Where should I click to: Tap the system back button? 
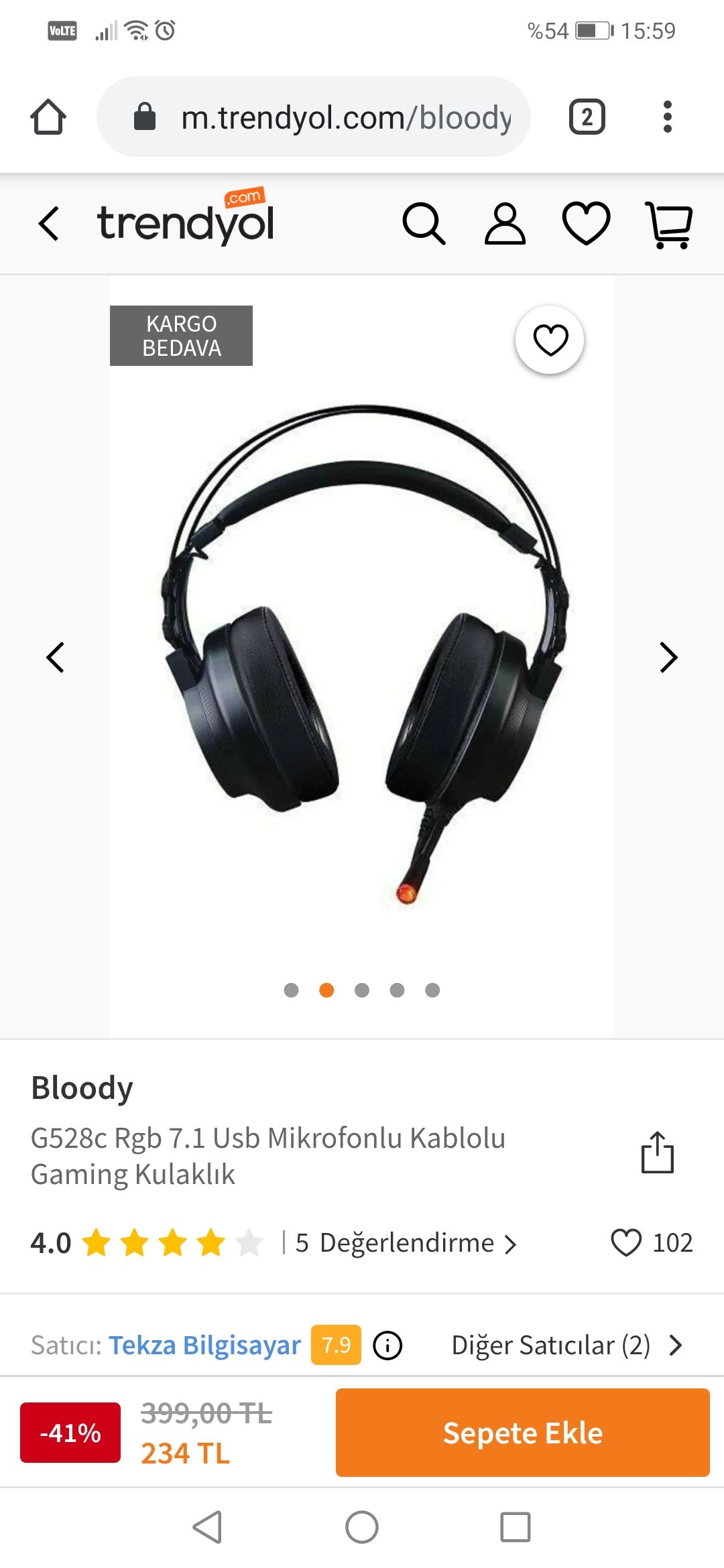[207, 1527]
